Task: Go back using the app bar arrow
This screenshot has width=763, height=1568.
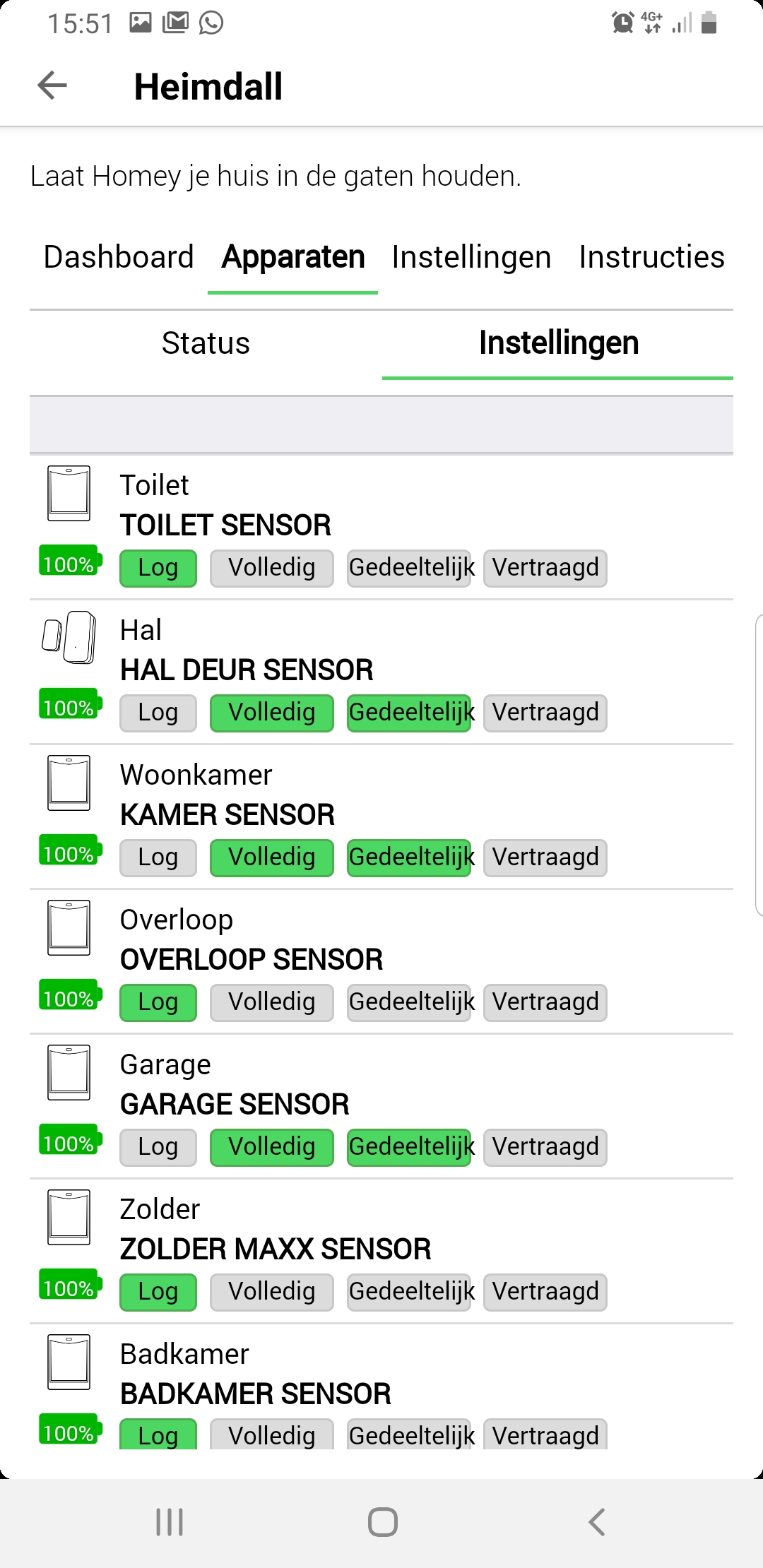Action: [52, 86]
